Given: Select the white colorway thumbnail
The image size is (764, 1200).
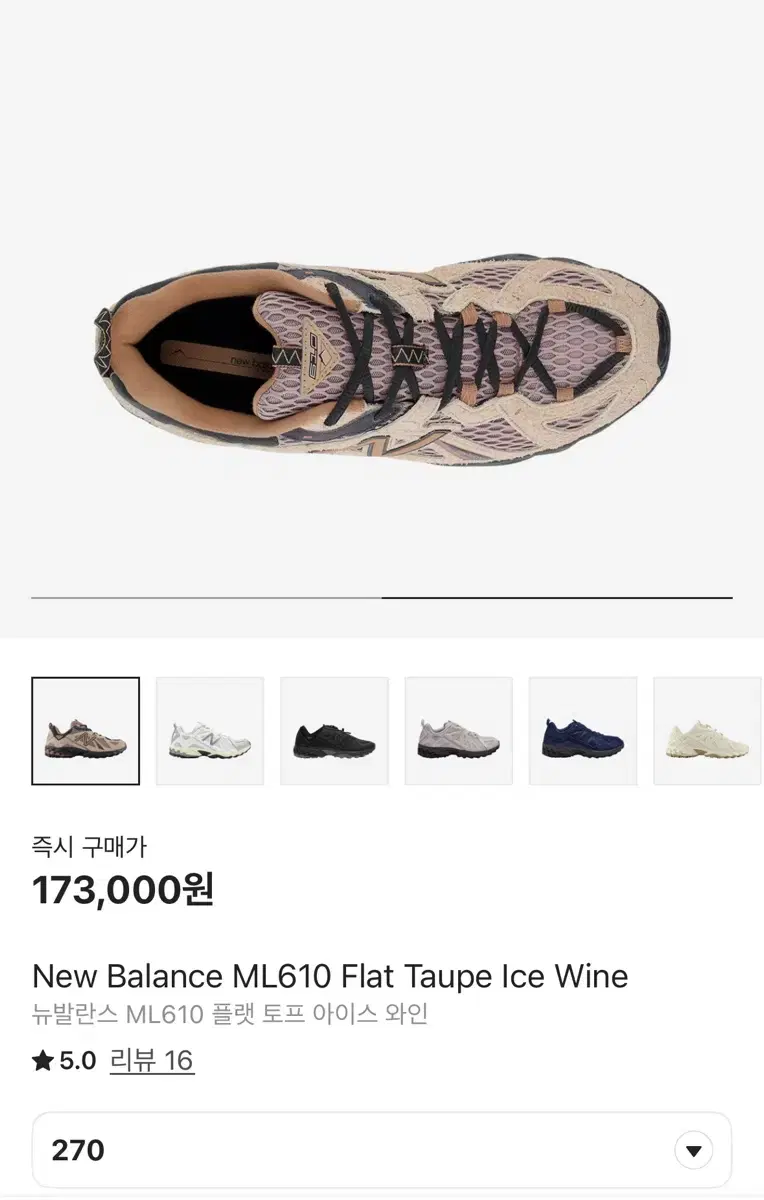Looking at the screenshot, I should pos(210,730).
